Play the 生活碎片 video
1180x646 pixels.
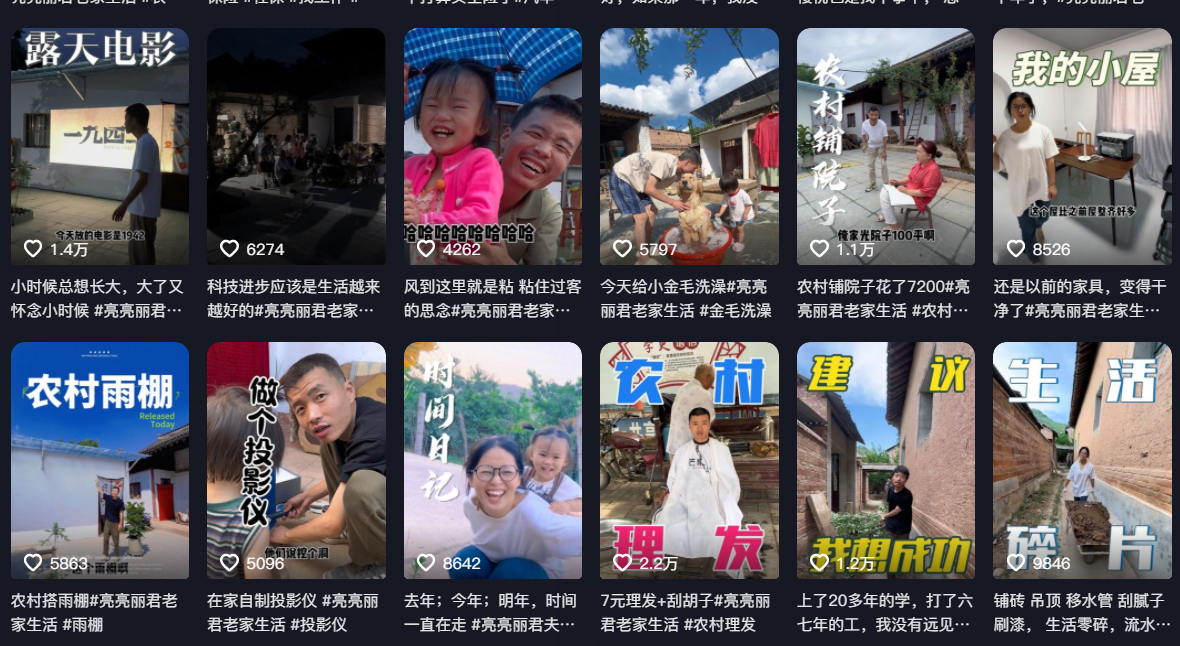[x=1082, y=460]
